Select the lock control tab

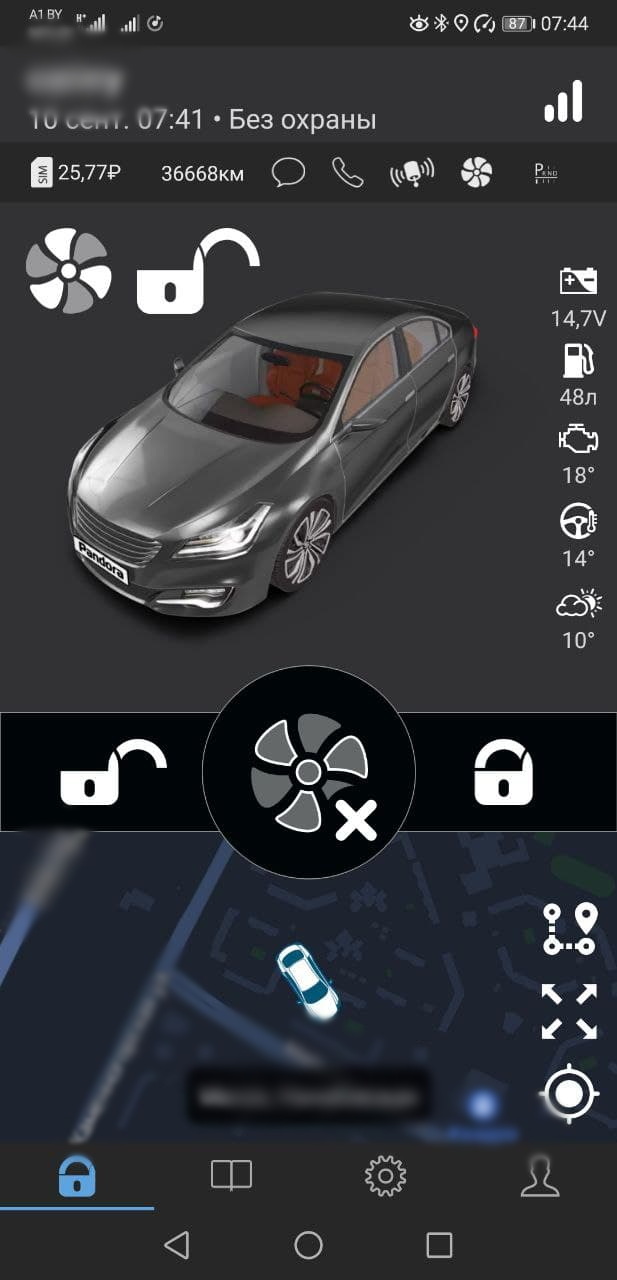point(77,1176)
